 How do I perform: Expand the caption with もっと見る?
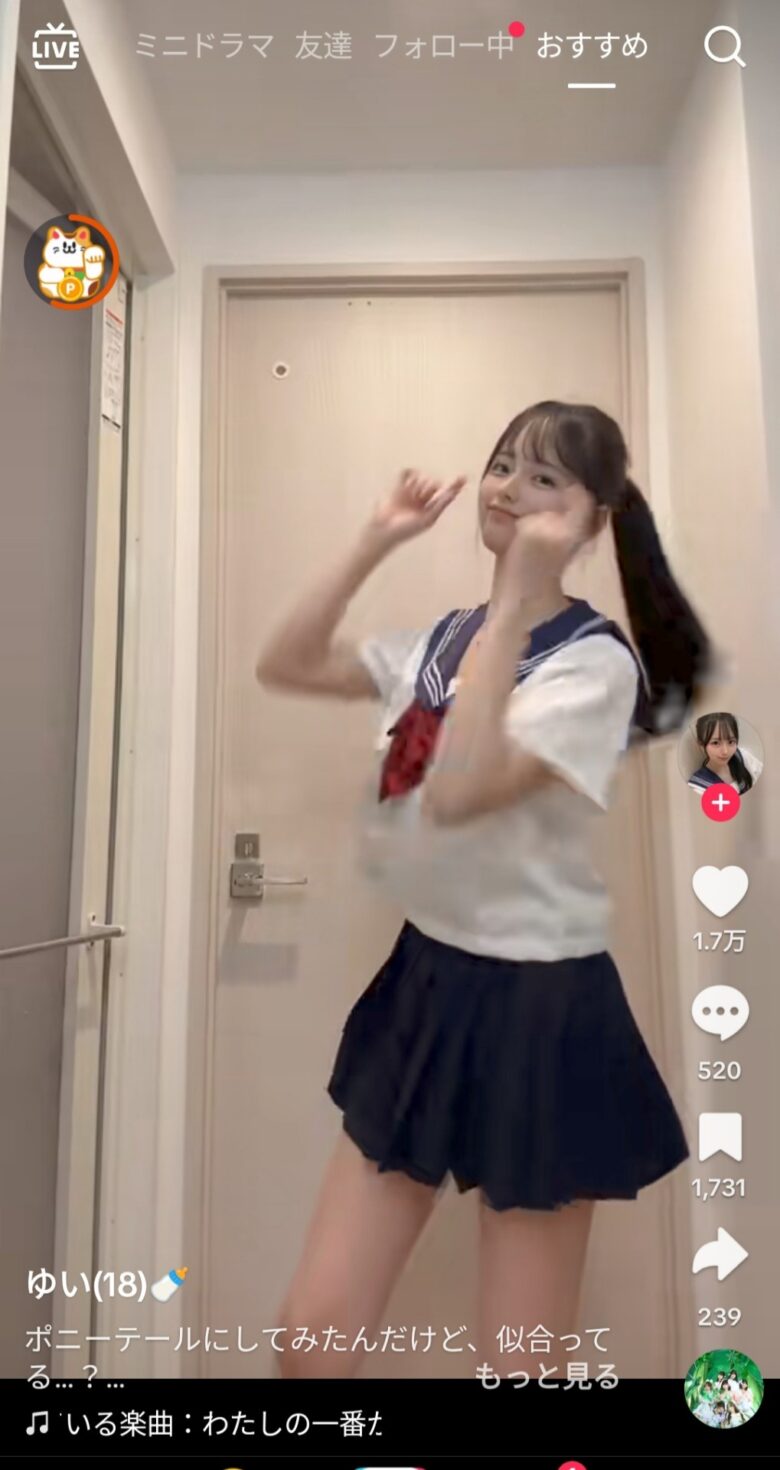pos(546,1377)
